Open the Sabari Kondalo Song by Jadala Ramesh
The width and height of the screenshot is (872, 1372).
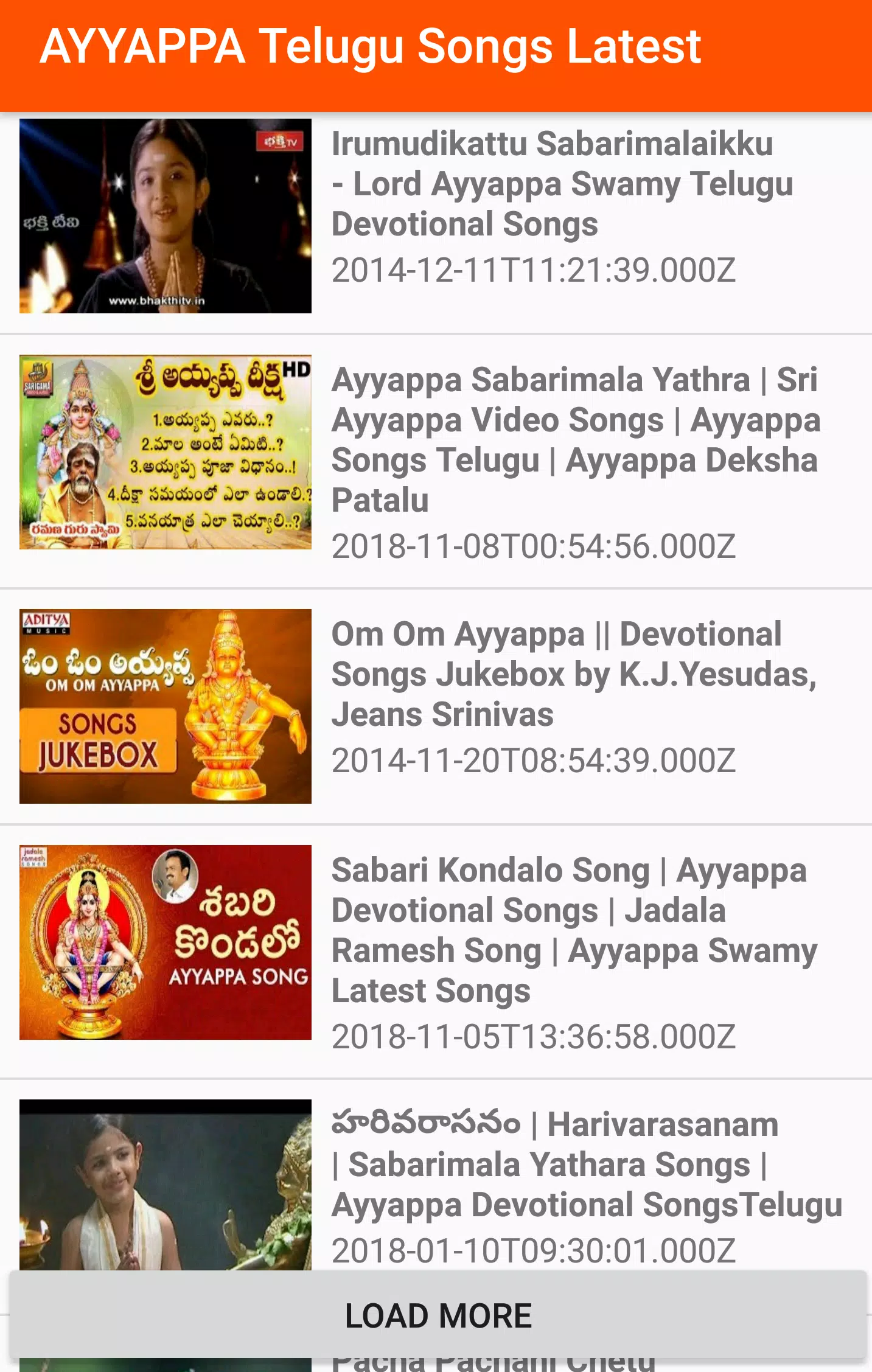click(x=436, y=952)
